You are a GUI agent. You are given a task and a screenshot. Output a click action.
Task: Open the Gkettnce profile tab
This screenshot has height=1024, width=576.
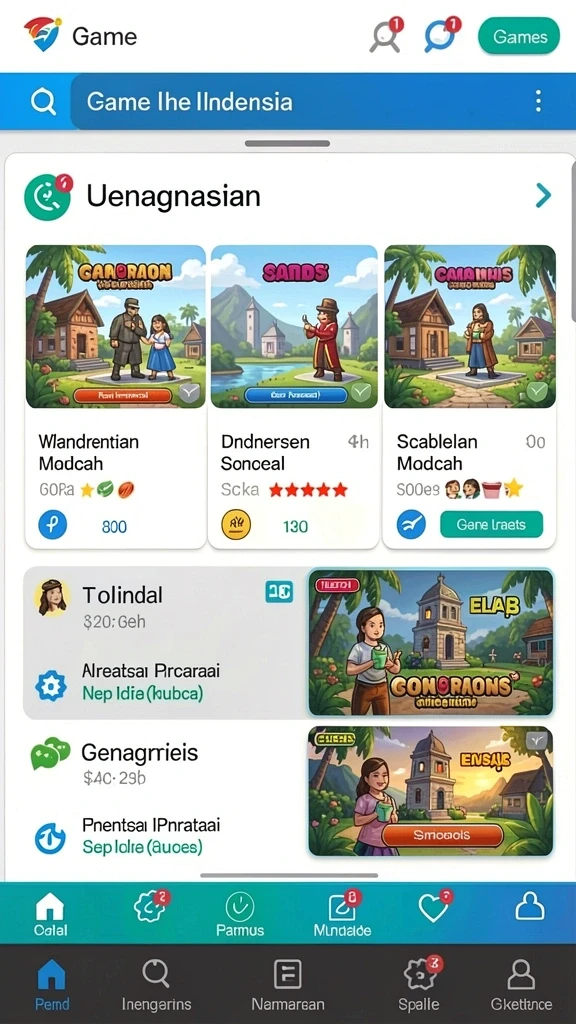pos(521,985)
